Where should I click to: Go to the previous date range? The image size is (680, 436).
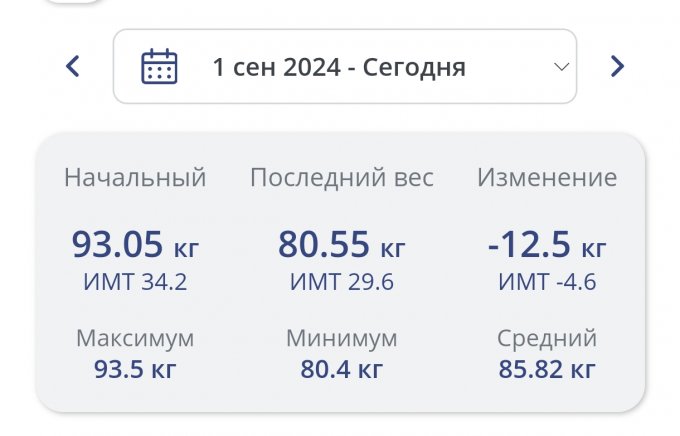pos(72,67)
